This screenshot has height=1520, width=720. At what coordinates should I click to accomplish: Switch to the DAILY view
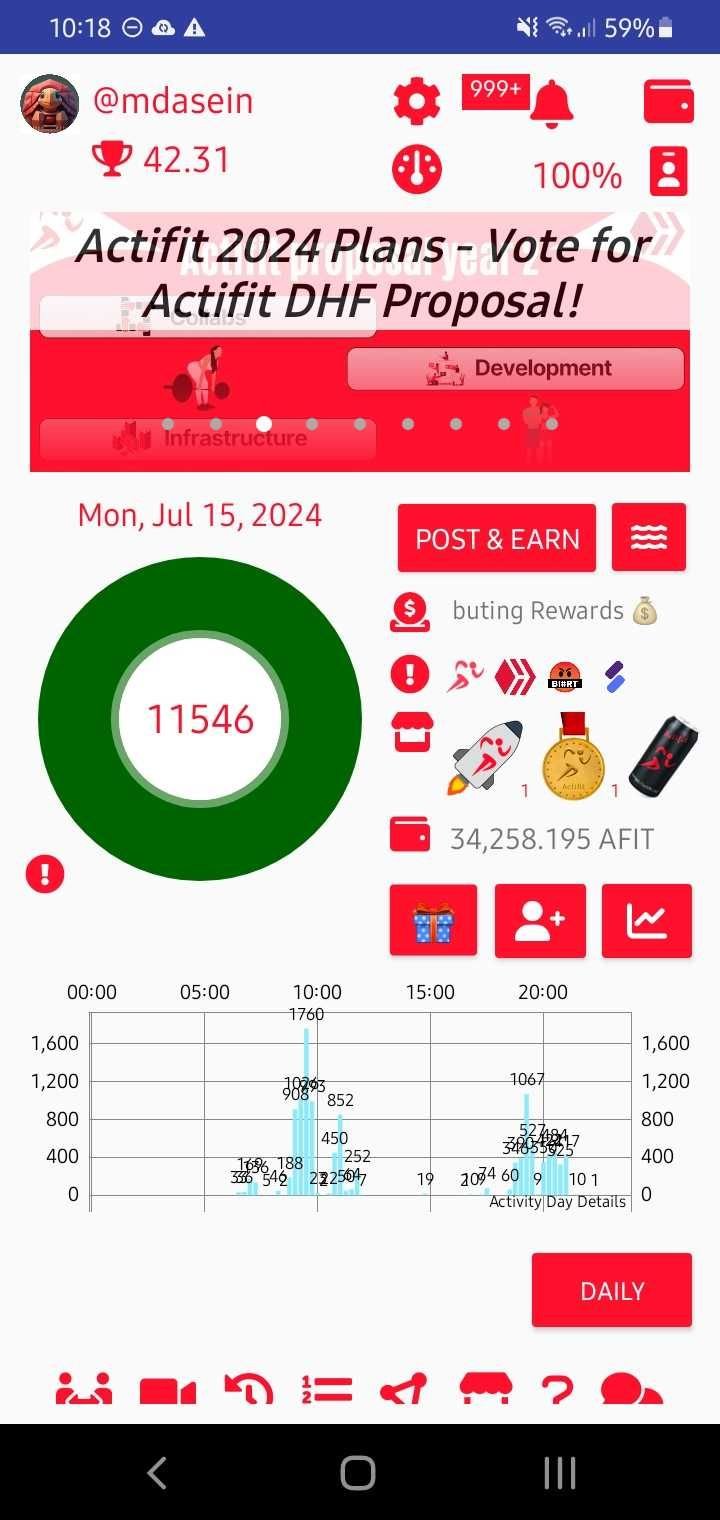tap(611, 1290)
